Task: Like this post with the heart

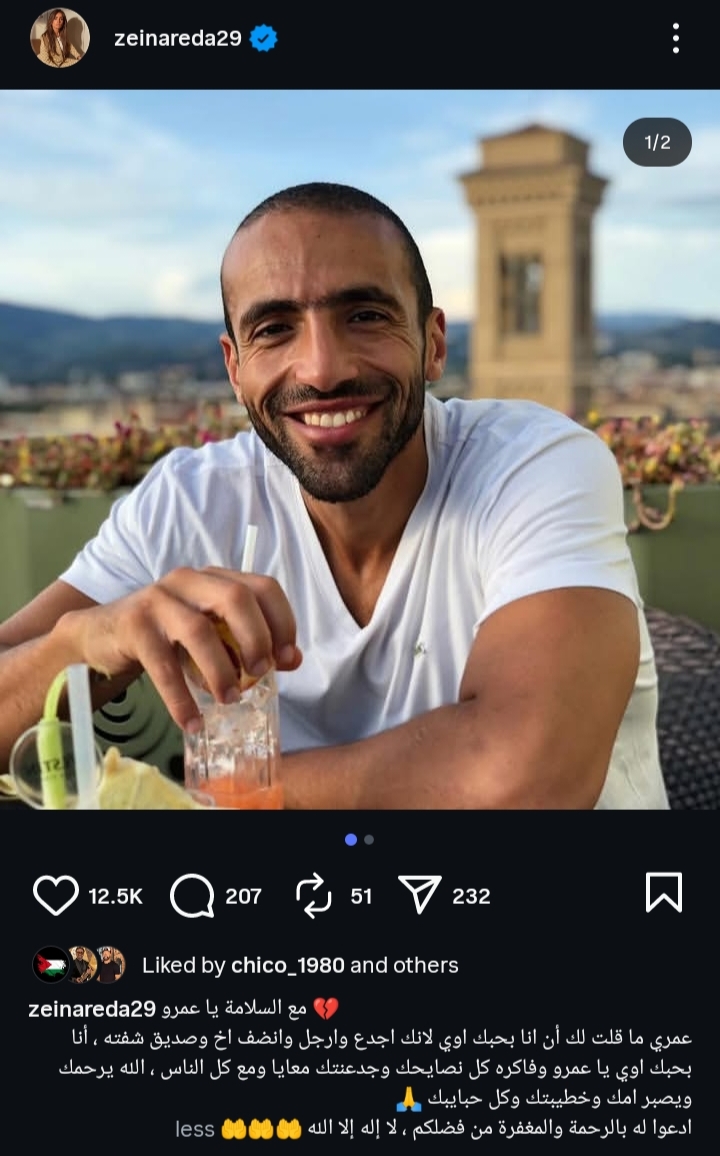Action: pyautogui.click(x=55, y=895)
